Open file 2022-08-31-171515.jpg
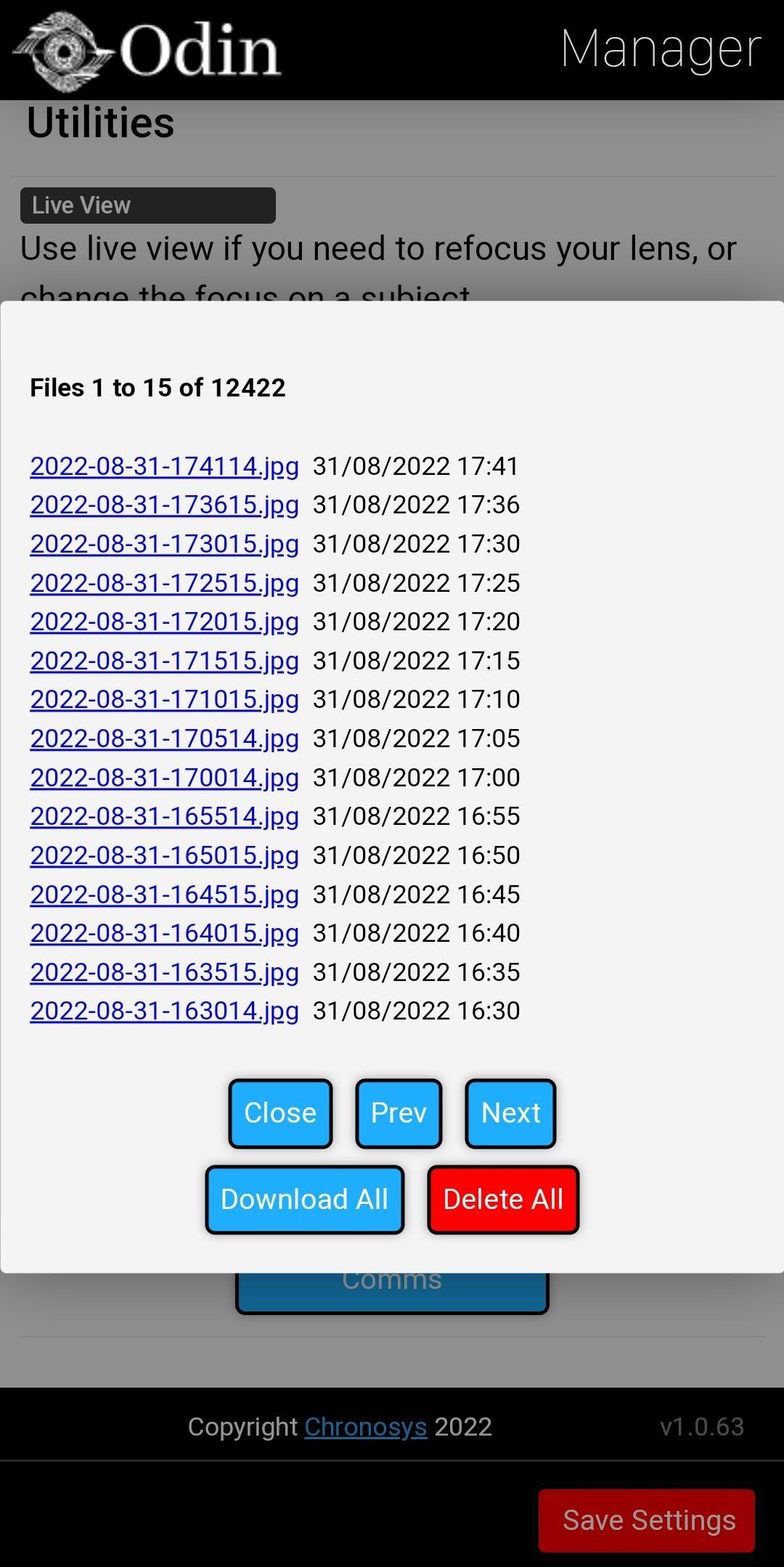The width and height of the screenshot is (784, 1567). click(x=164, y=661)
